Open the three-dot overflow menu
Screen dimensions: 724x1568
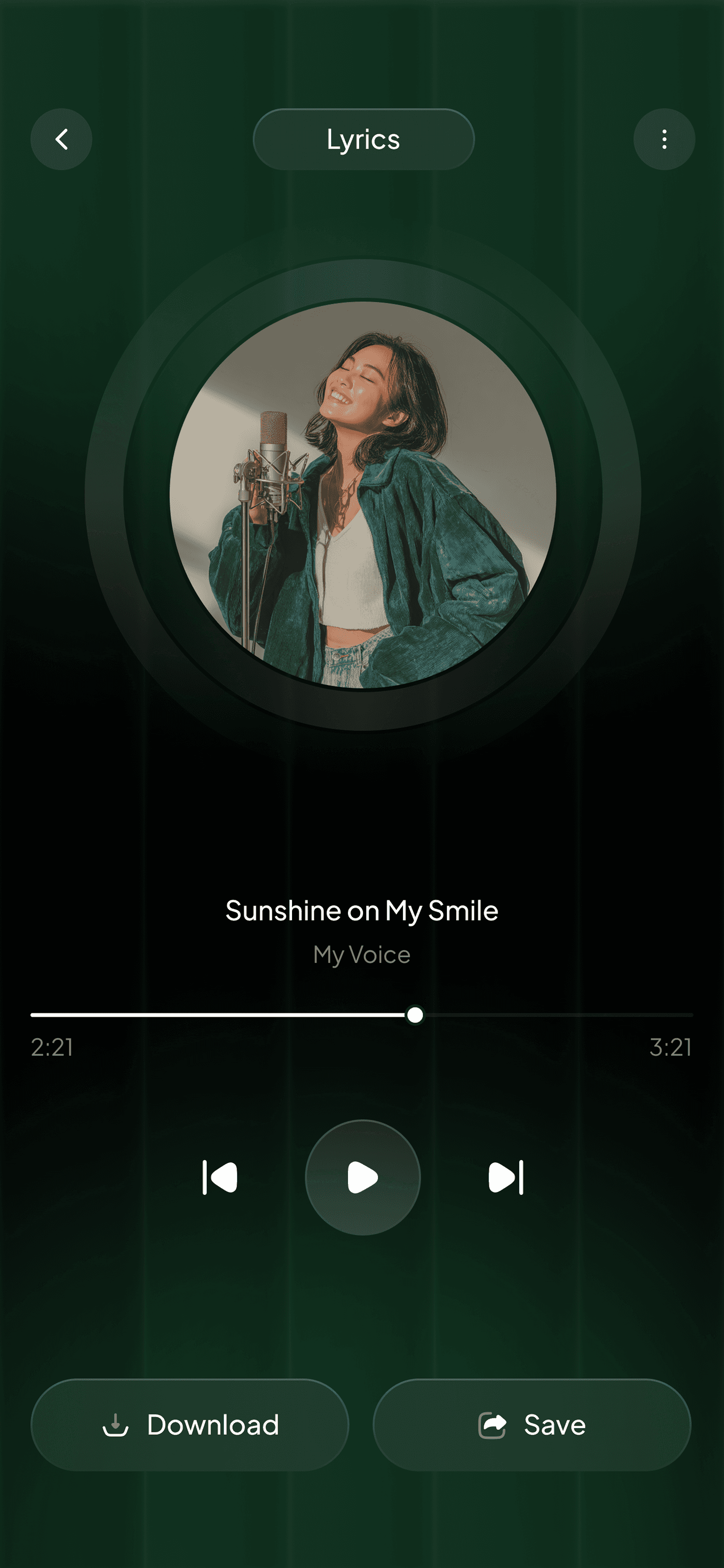[x=664, y=140]
